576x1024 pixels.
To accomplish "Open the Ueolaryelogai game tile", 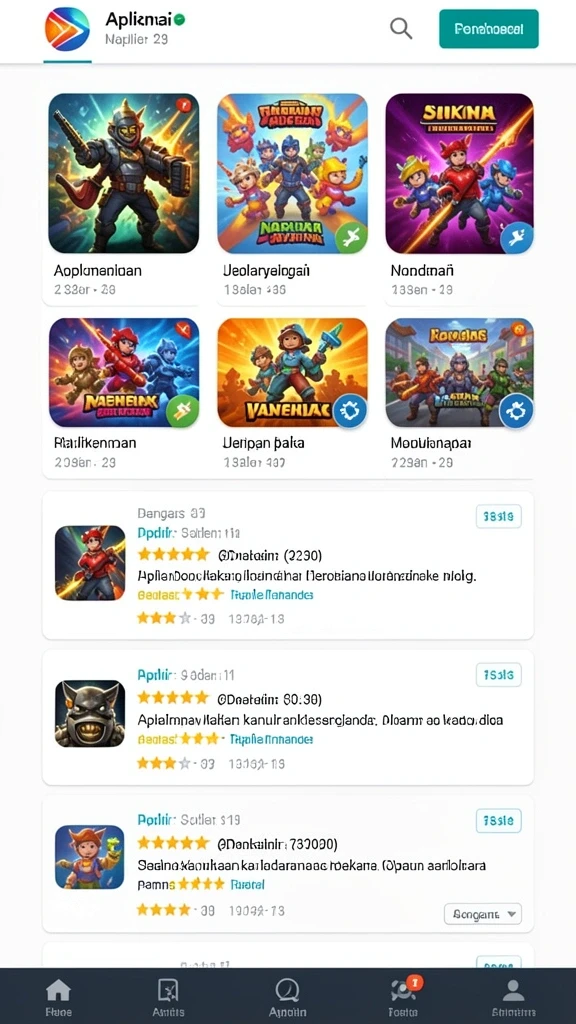I will [292, 198].
